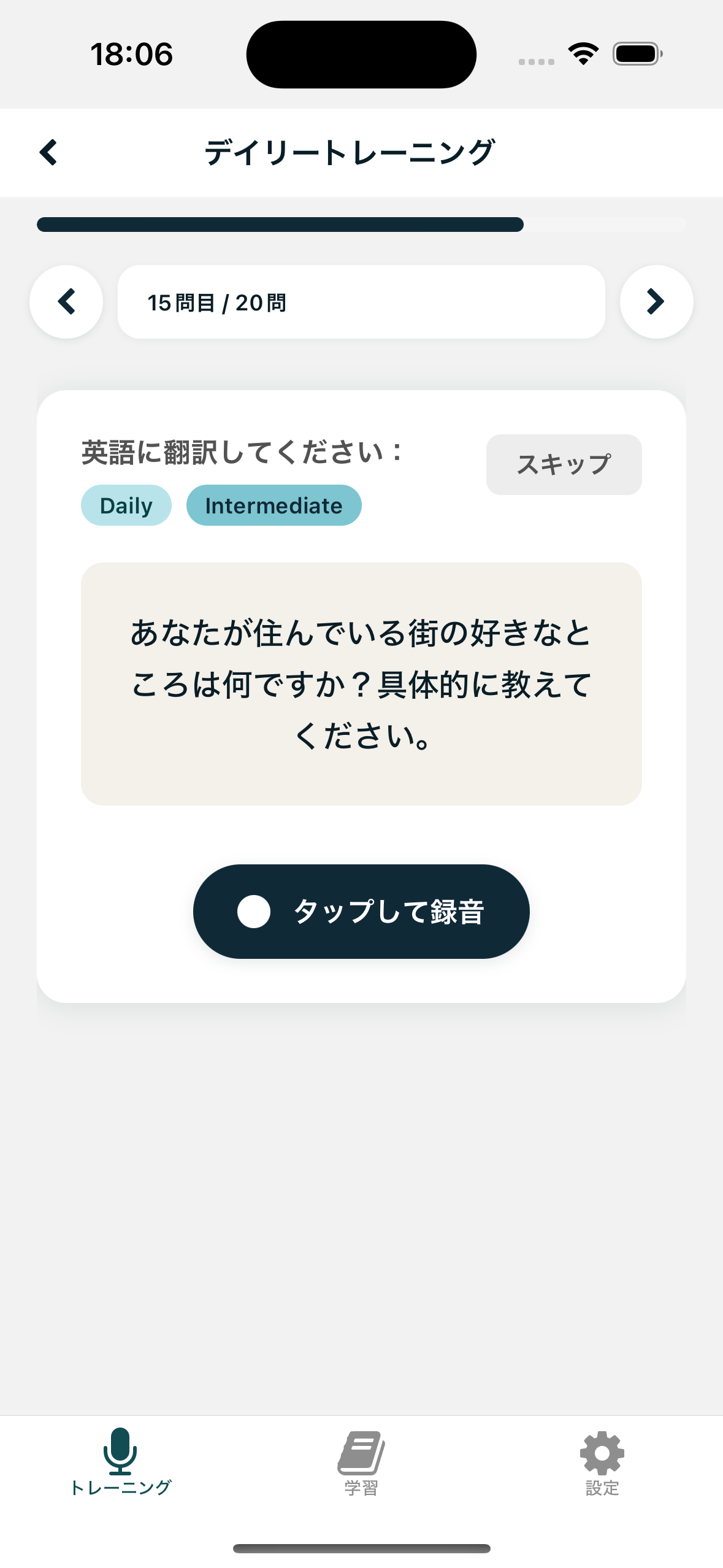Skip this question with スキップ
This screenshot has height=1568, width=723.
[x=564, y=464]
